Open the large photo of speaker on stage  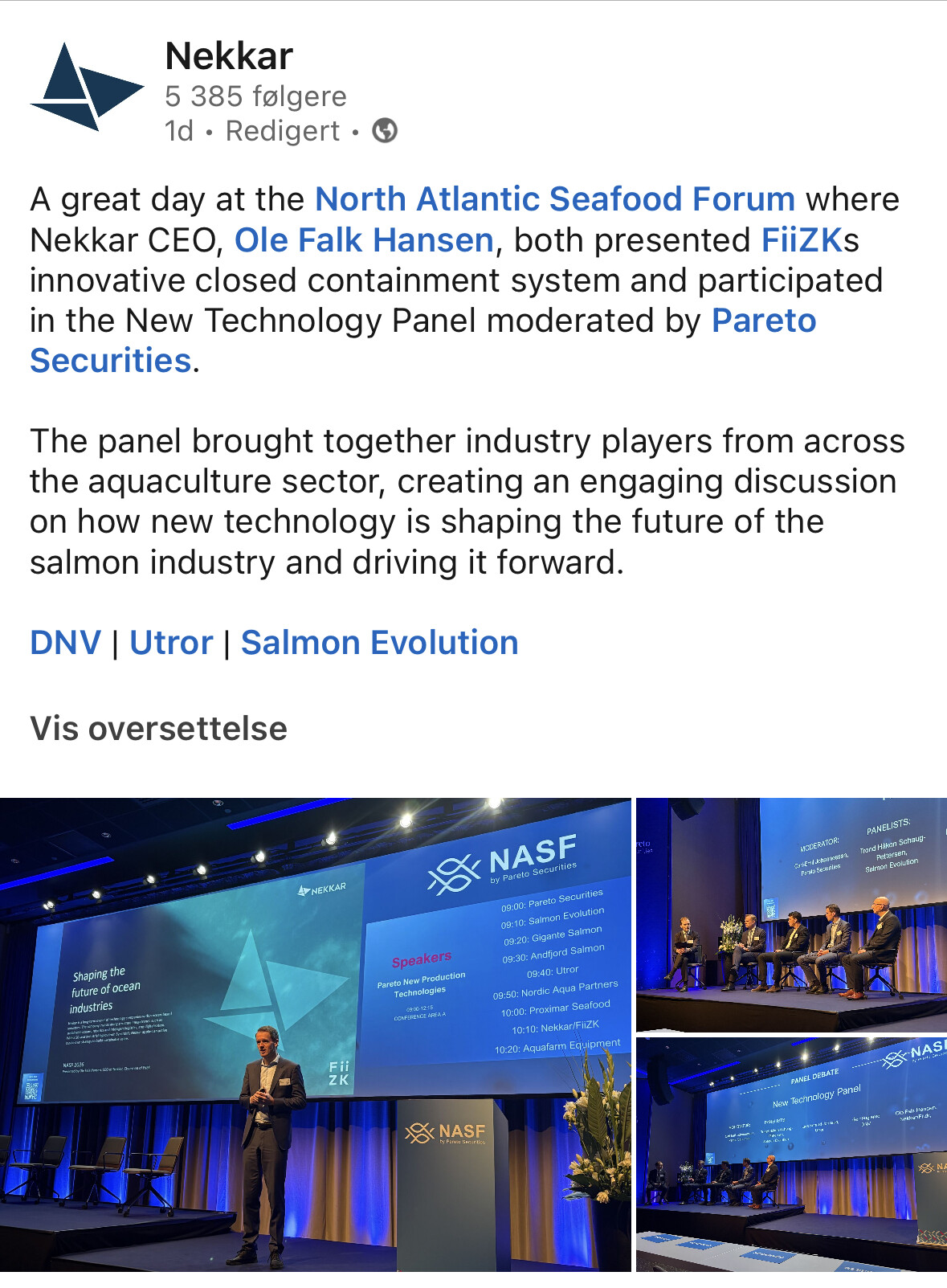[315, 1034]
